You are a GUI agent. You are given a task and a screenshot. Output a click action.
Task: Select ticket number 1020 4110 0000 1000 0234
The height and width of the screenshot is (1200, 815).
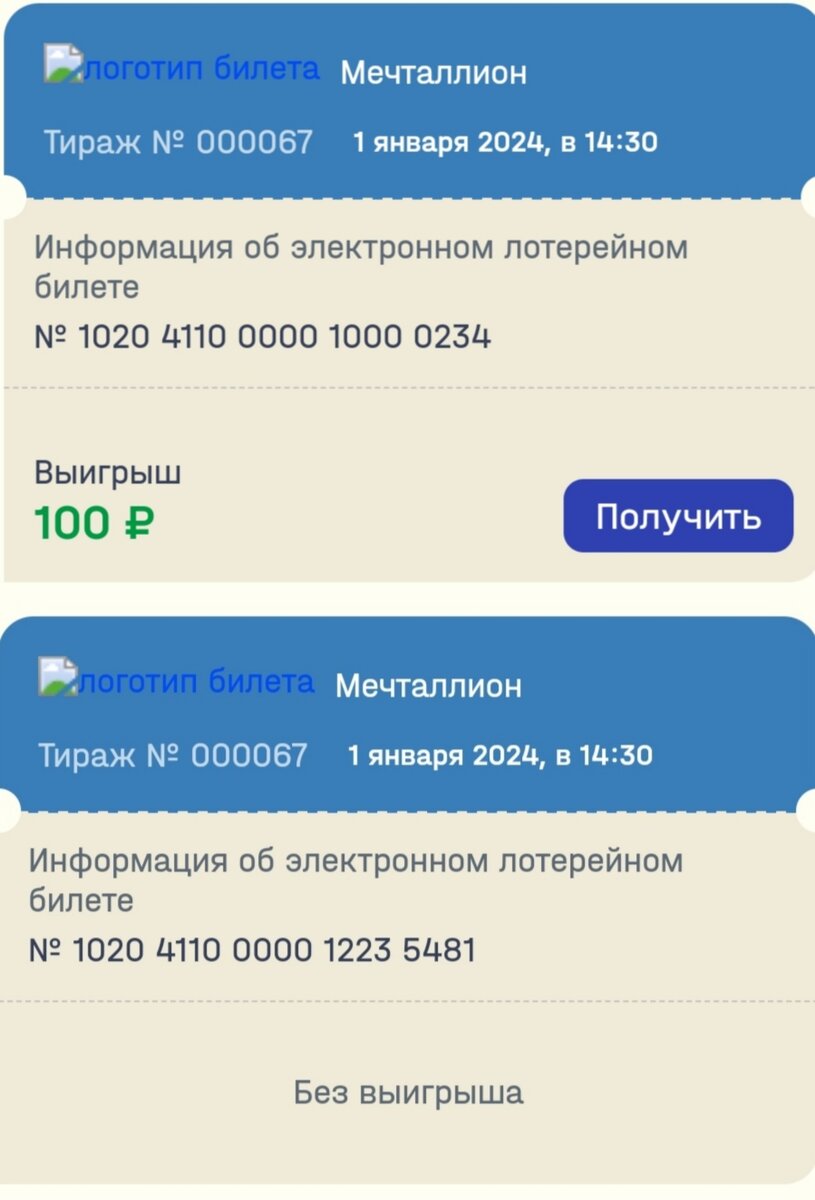(262, 336)
